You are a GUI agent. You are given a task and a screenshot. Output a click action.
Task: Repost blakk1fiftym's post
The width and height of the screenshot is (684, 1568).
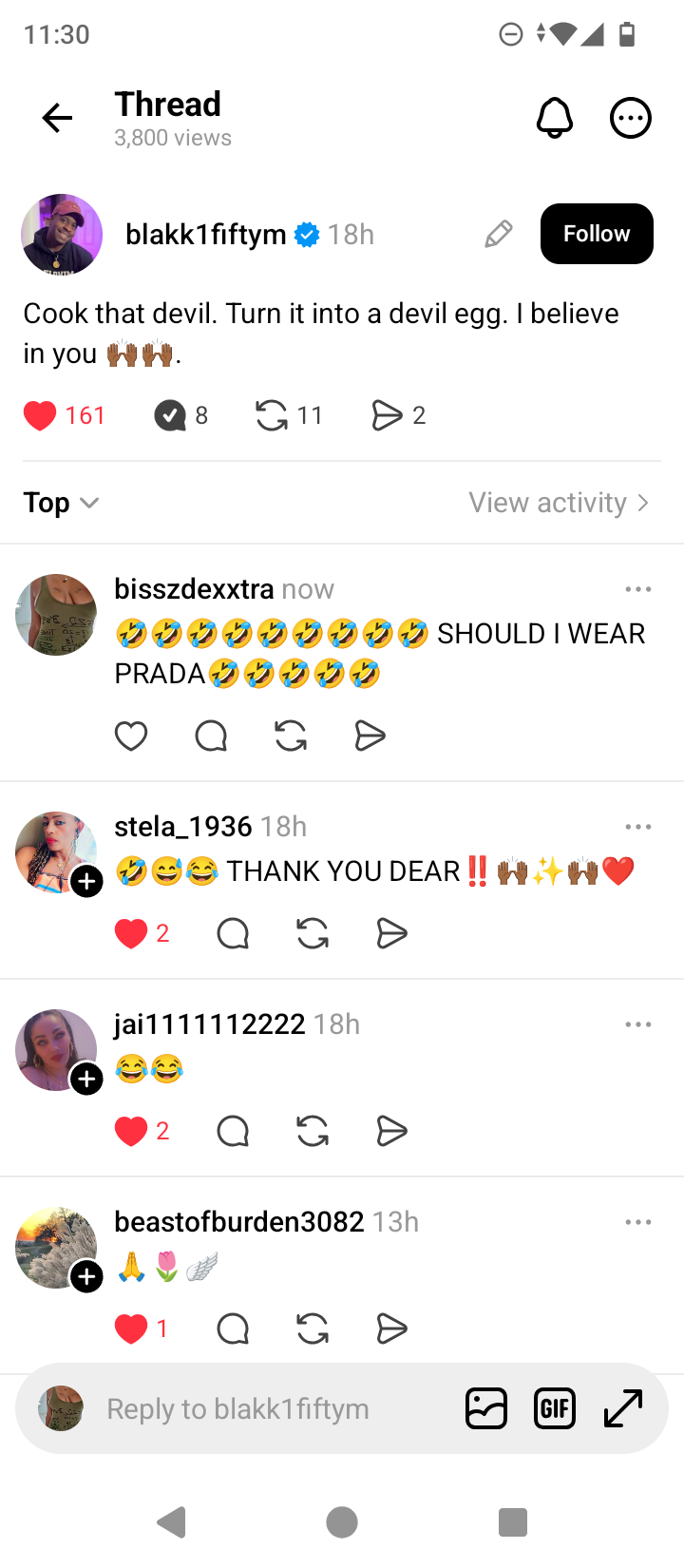272,415
